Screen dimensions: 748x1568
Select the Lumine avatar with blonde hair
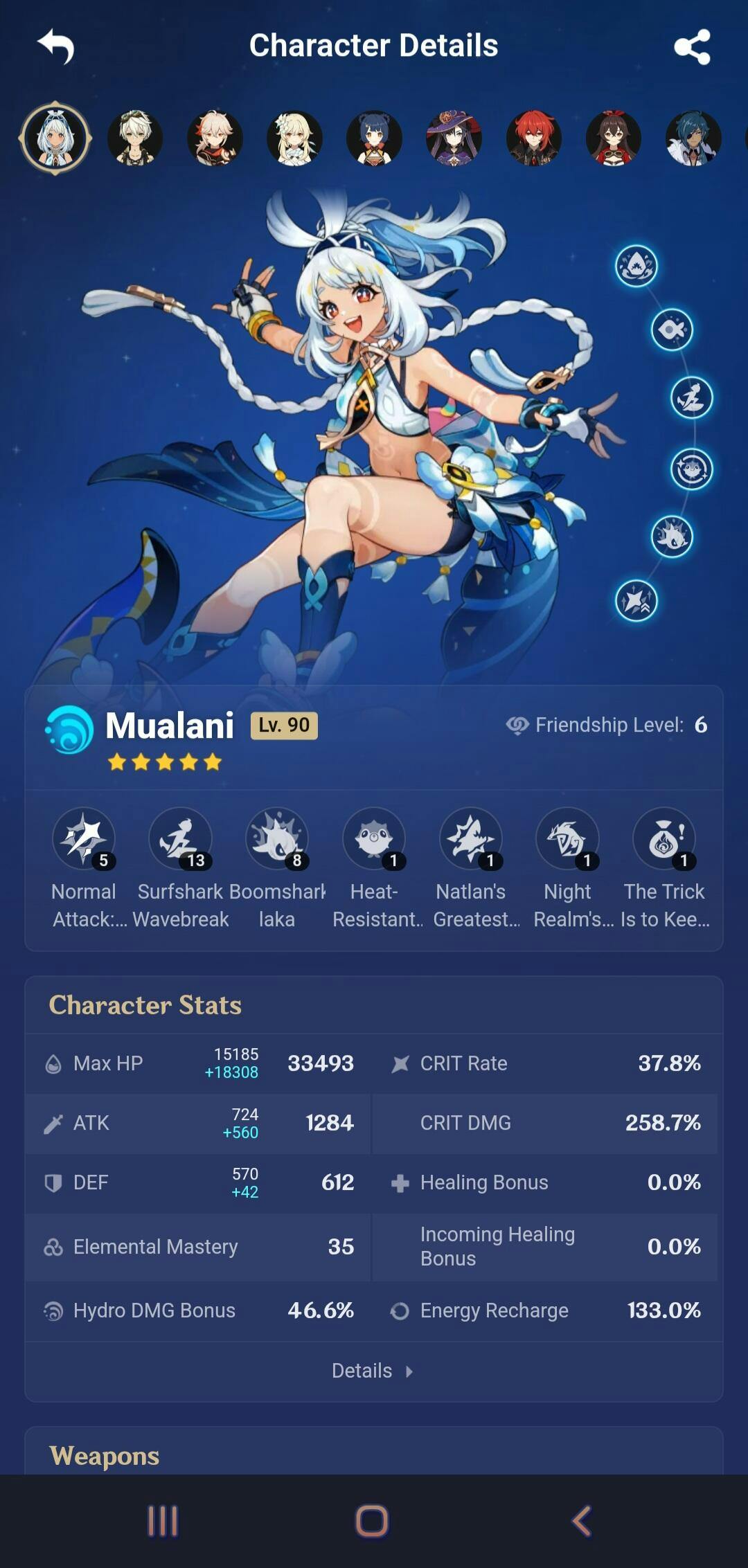click(294, 138)
